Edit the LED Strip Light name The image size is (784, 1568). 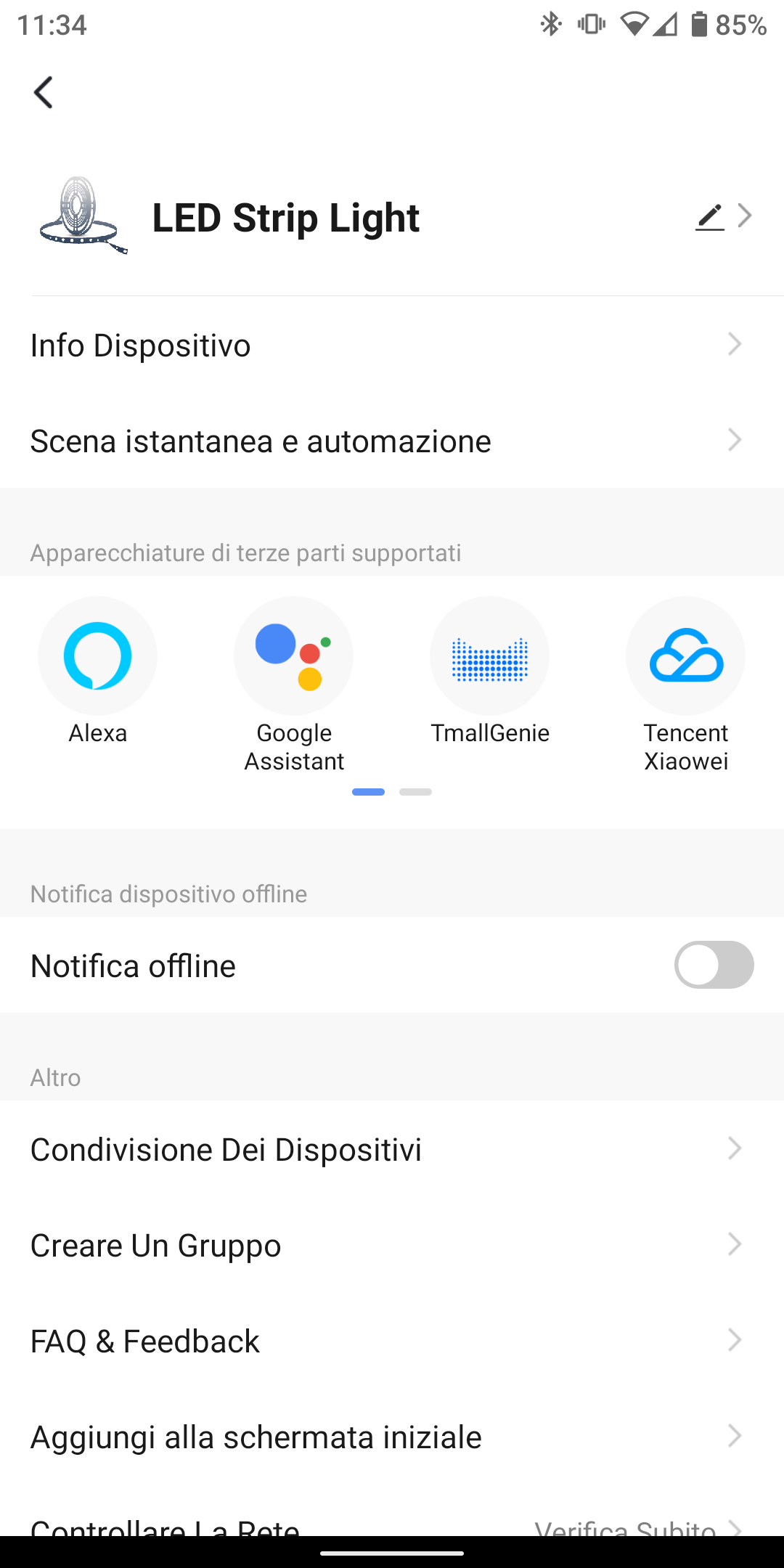[710, 217]
